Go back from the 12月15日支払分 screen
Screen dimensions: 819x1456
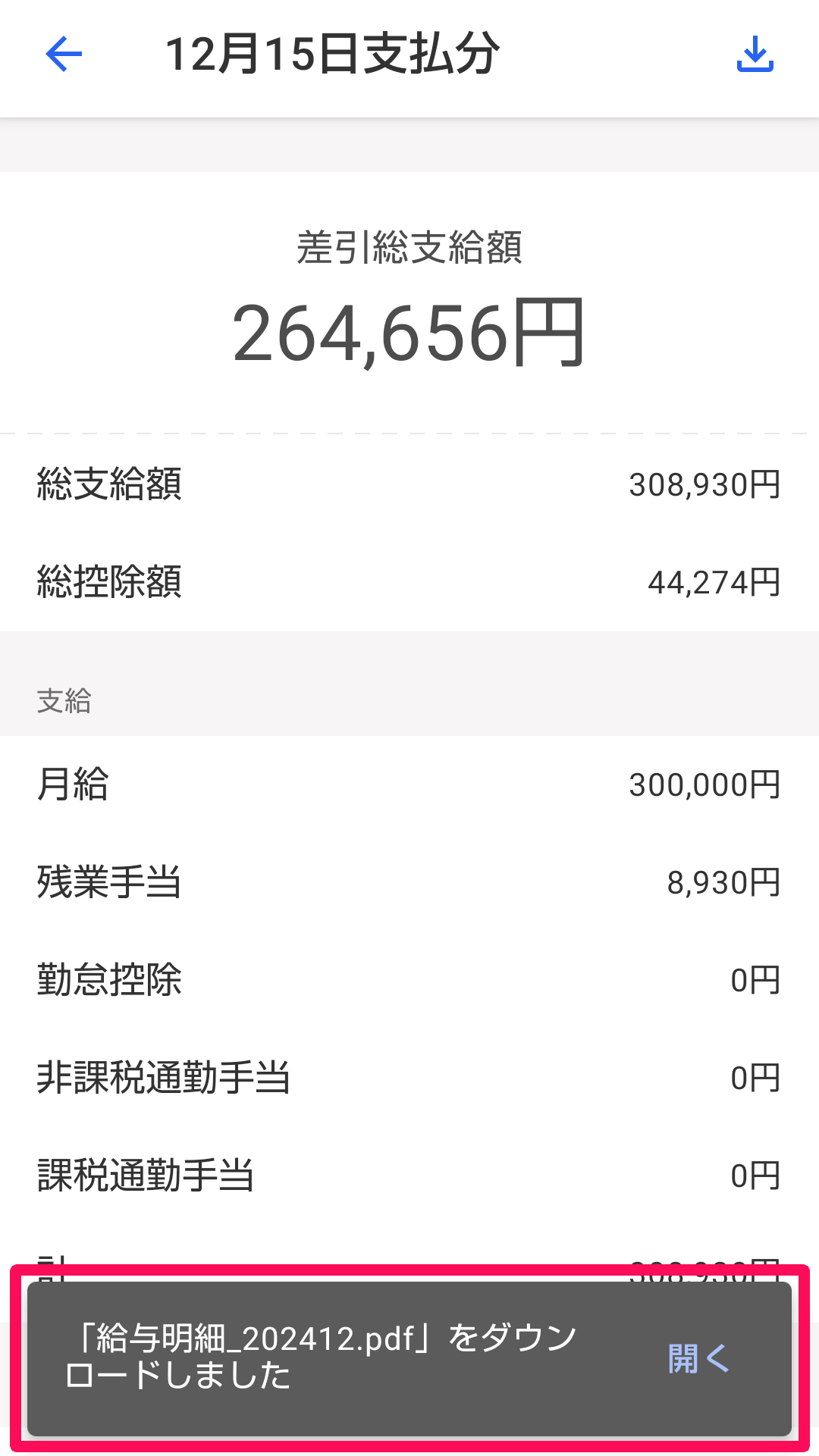(64, 55)
